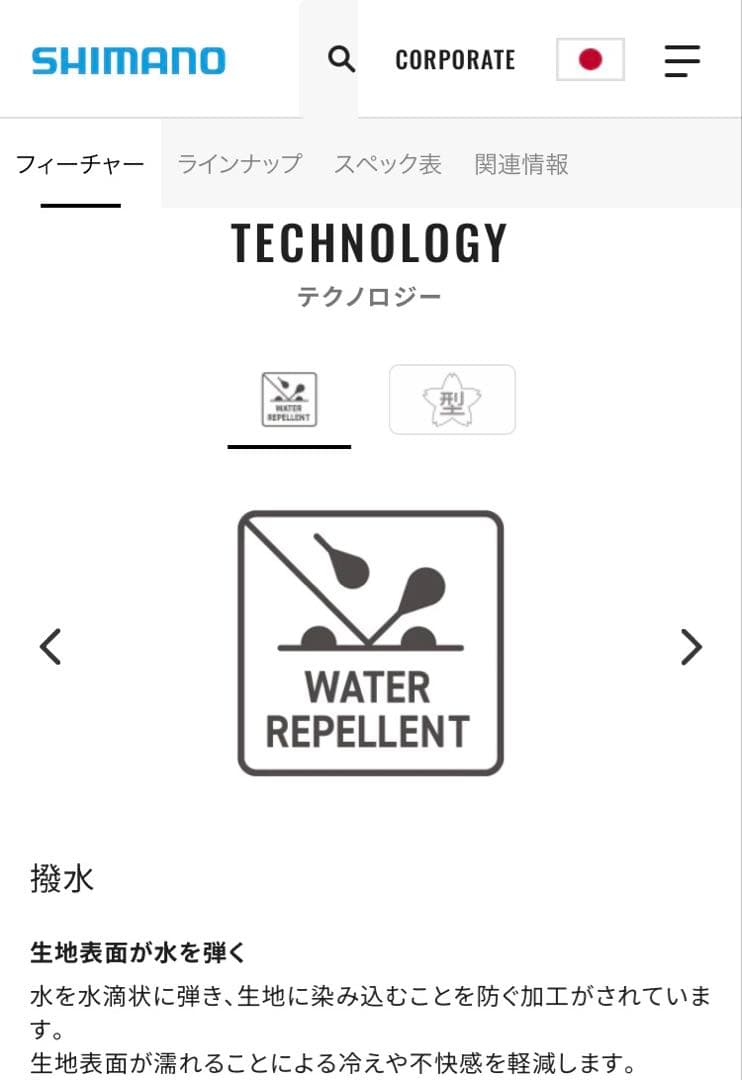Select the Water Repellent technology thumbnail
The width and height of the screenshot is (742, 1080).
pyautogui.click(x=289, y=399)
